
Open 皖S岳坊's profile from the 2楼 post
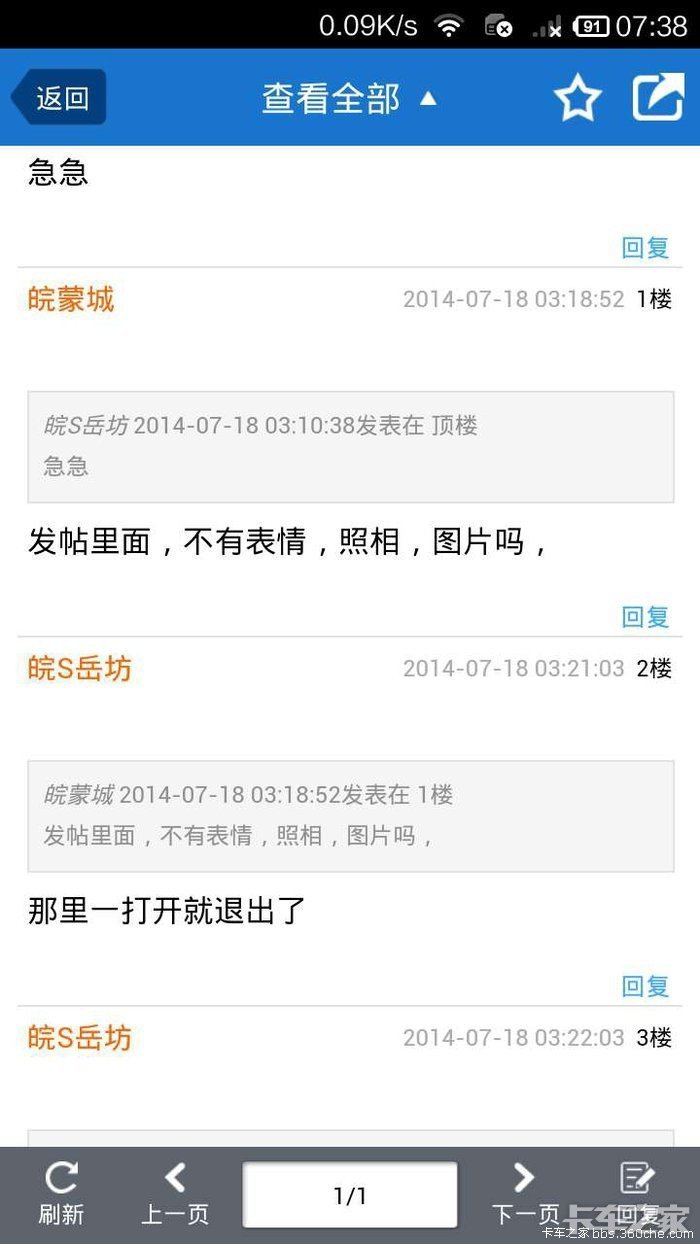(79, 668)
